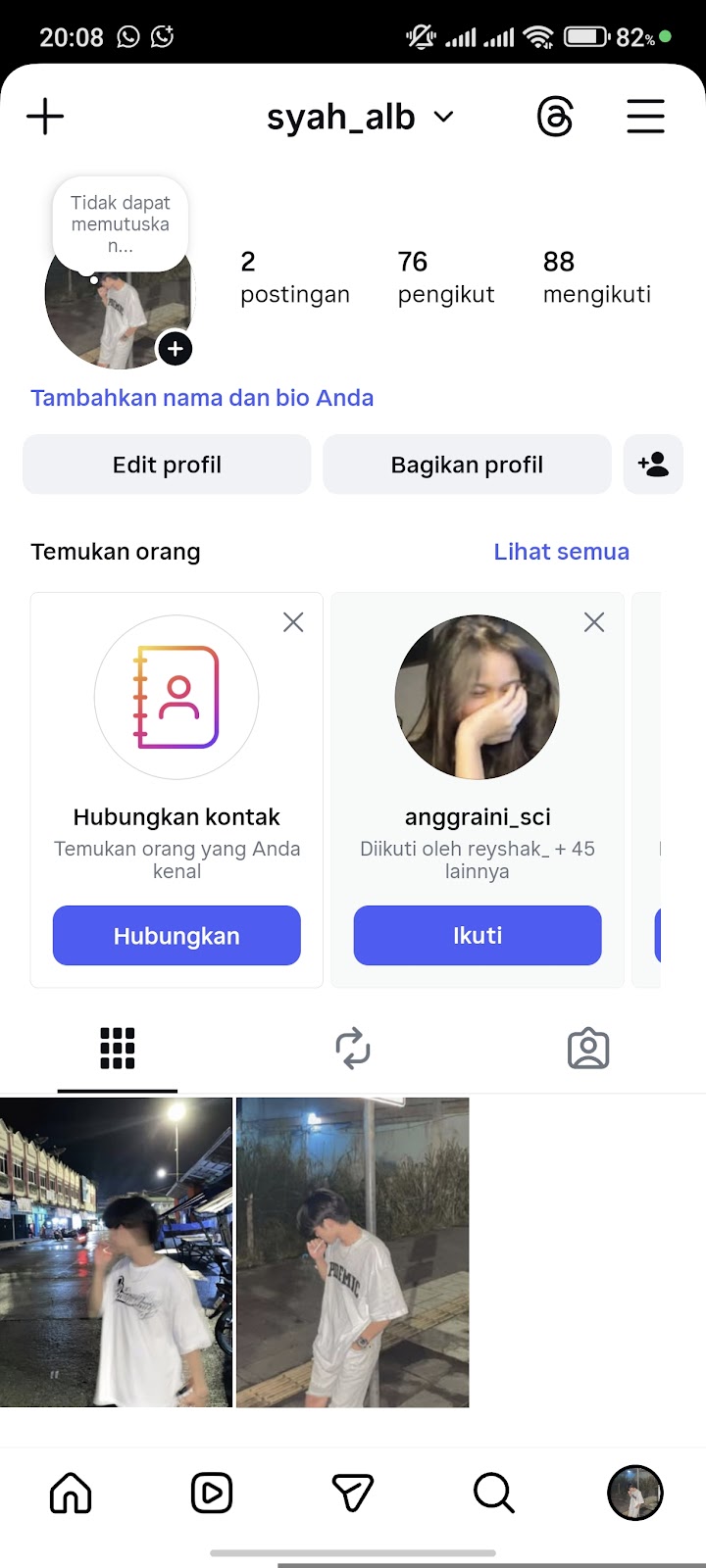Screen dimensions: 706x1568
Task: Dismiss the anggraini_sci suggestion
Action: 594,622
